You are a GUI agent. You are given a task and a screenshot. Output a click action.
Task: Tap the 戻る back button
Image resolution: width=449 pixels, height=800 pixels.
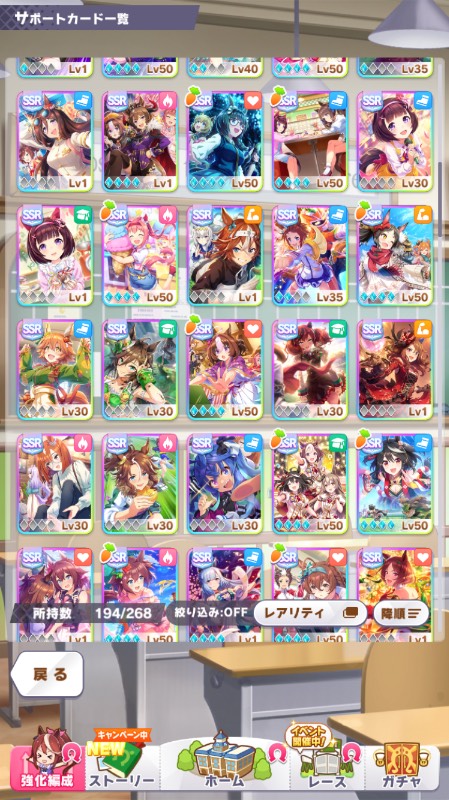[48, 674]
